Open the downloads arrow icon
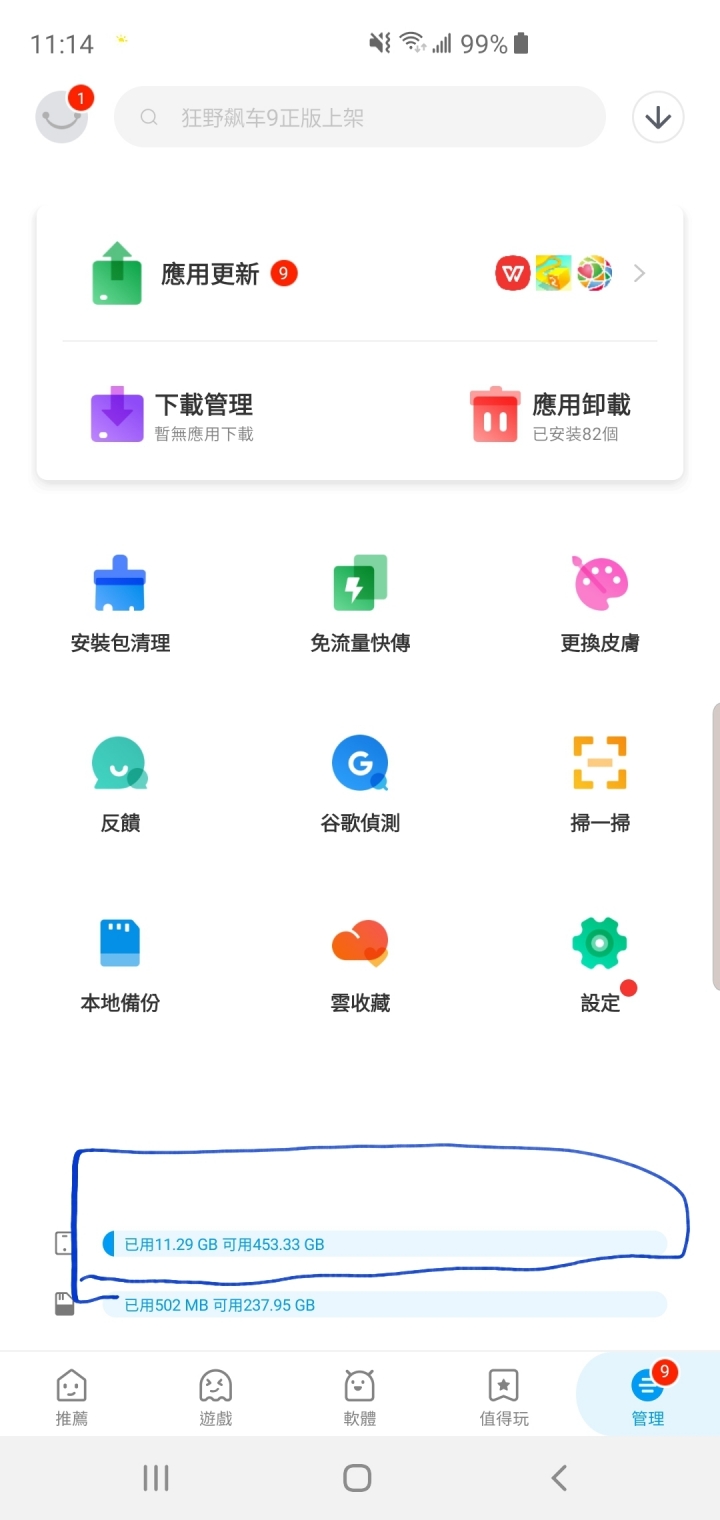Image resolution: width=720 pixels, height=1520 pixels. tap(658, 117)
